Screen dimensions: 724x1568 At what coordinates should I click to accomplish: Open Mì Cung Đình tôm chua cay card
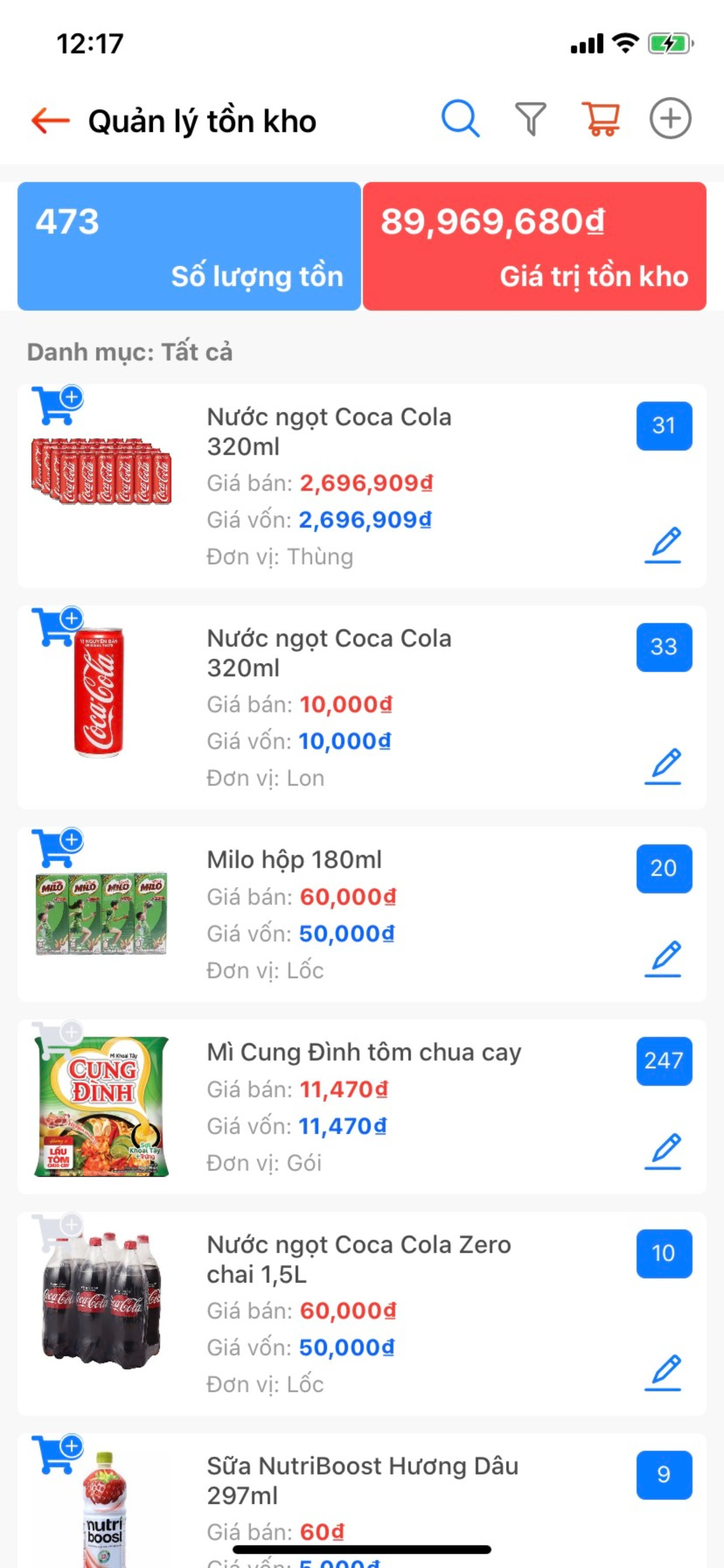(x=362, y=1107)
